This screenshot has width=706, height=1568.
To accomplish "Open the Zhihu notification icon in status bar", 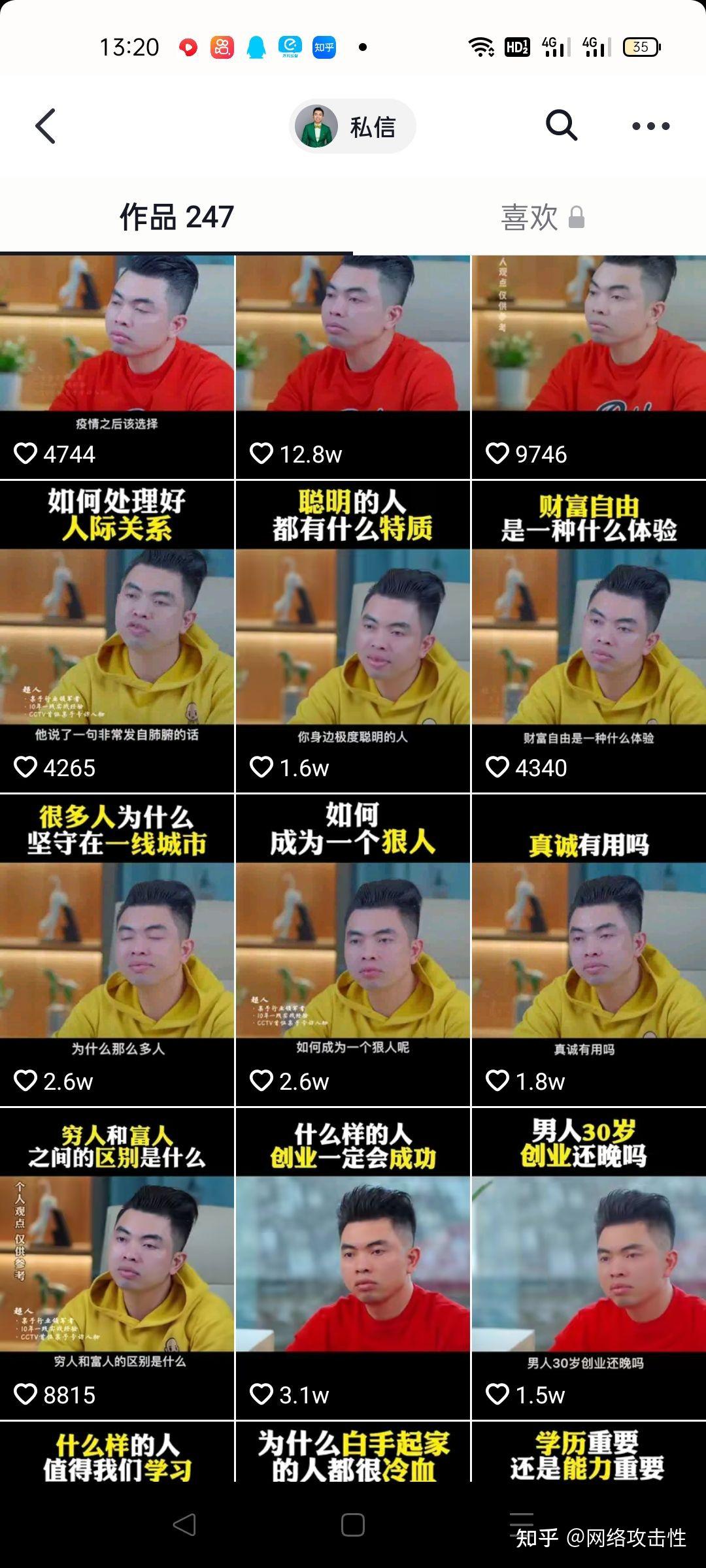I will tap(325, 46).
